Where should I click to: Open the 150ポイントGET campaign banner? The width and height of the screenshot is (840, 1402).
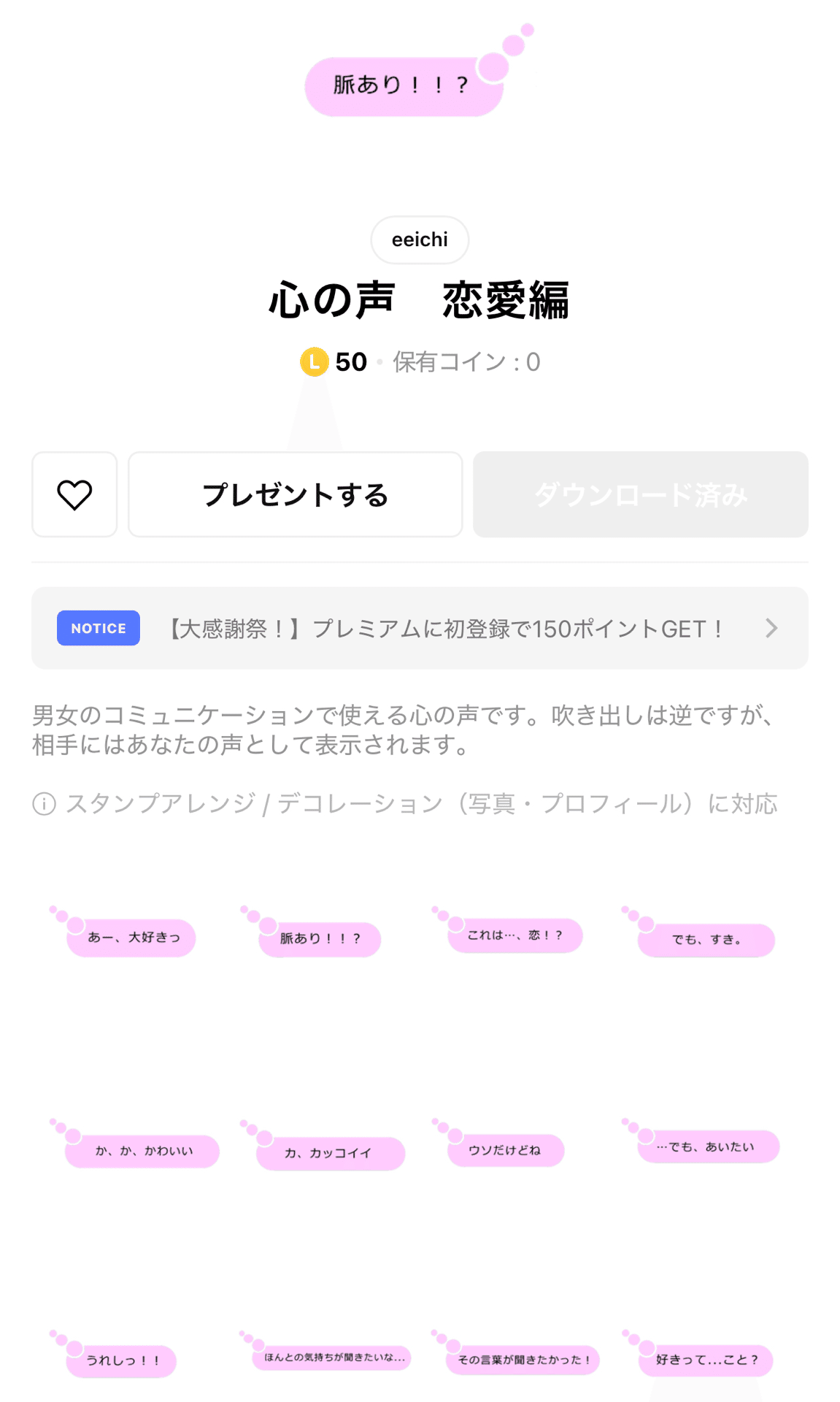[x=445, y=629]
